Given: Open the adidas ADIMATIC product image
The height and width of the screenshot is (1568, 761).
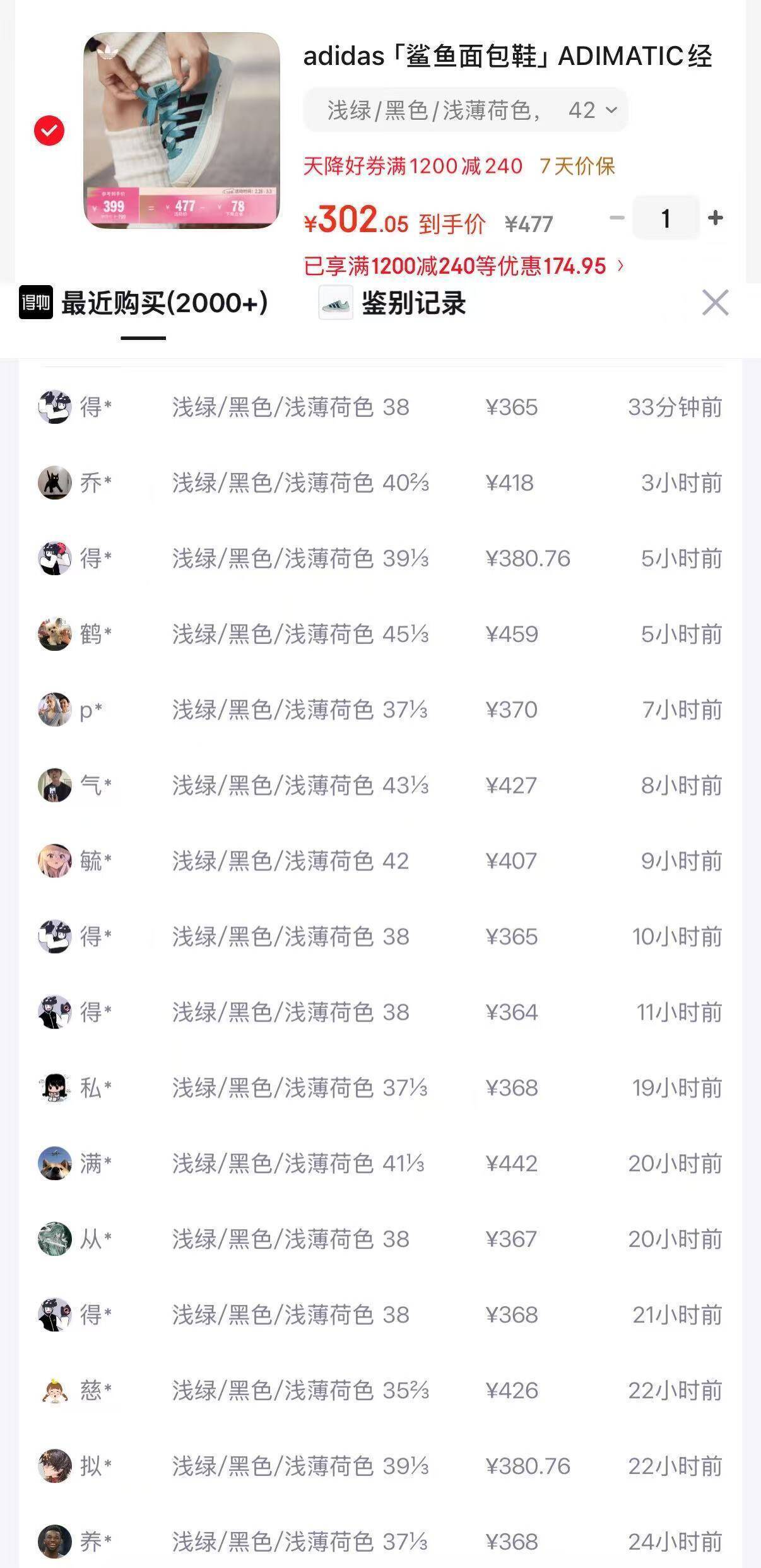Looking at the screenshot, I should 182,131.
